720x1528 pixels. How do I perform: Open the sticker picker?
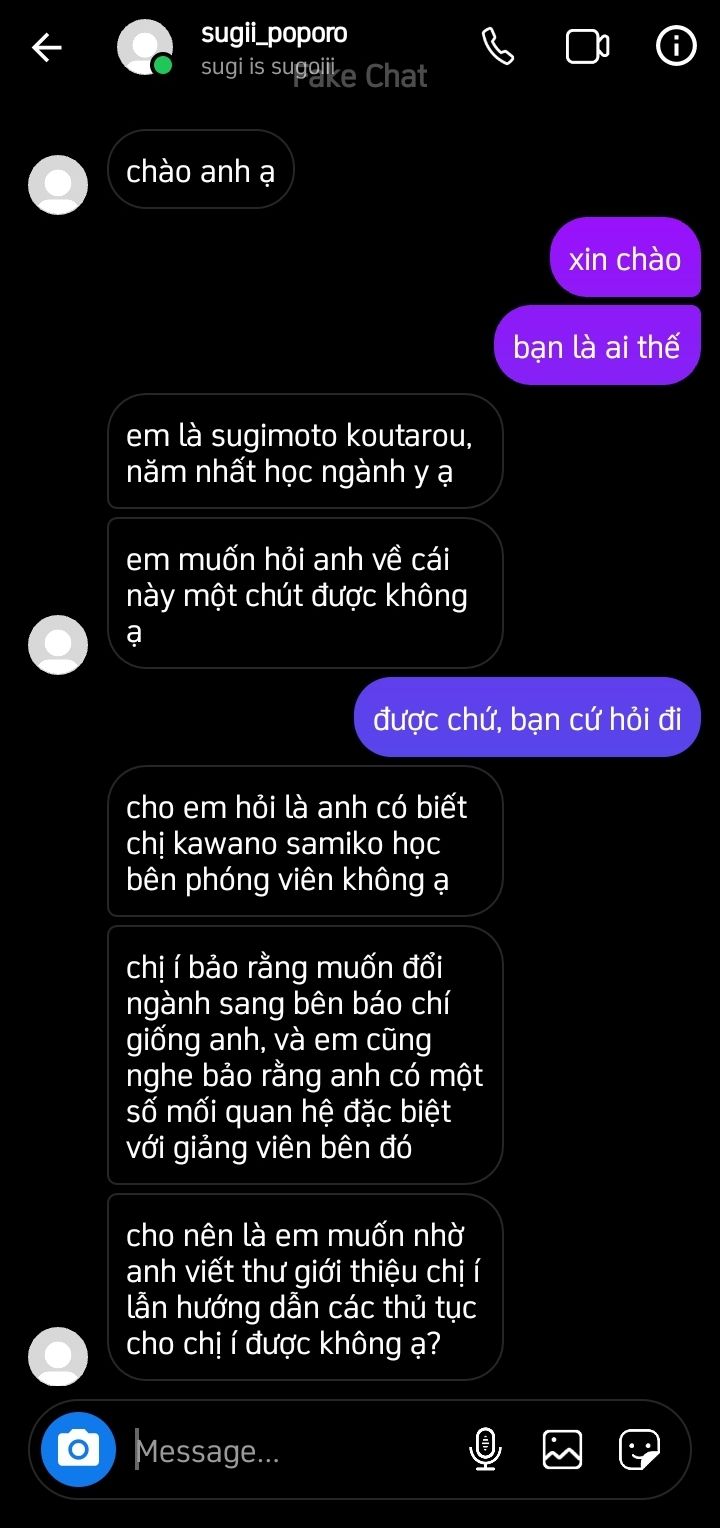point(639,1449)
